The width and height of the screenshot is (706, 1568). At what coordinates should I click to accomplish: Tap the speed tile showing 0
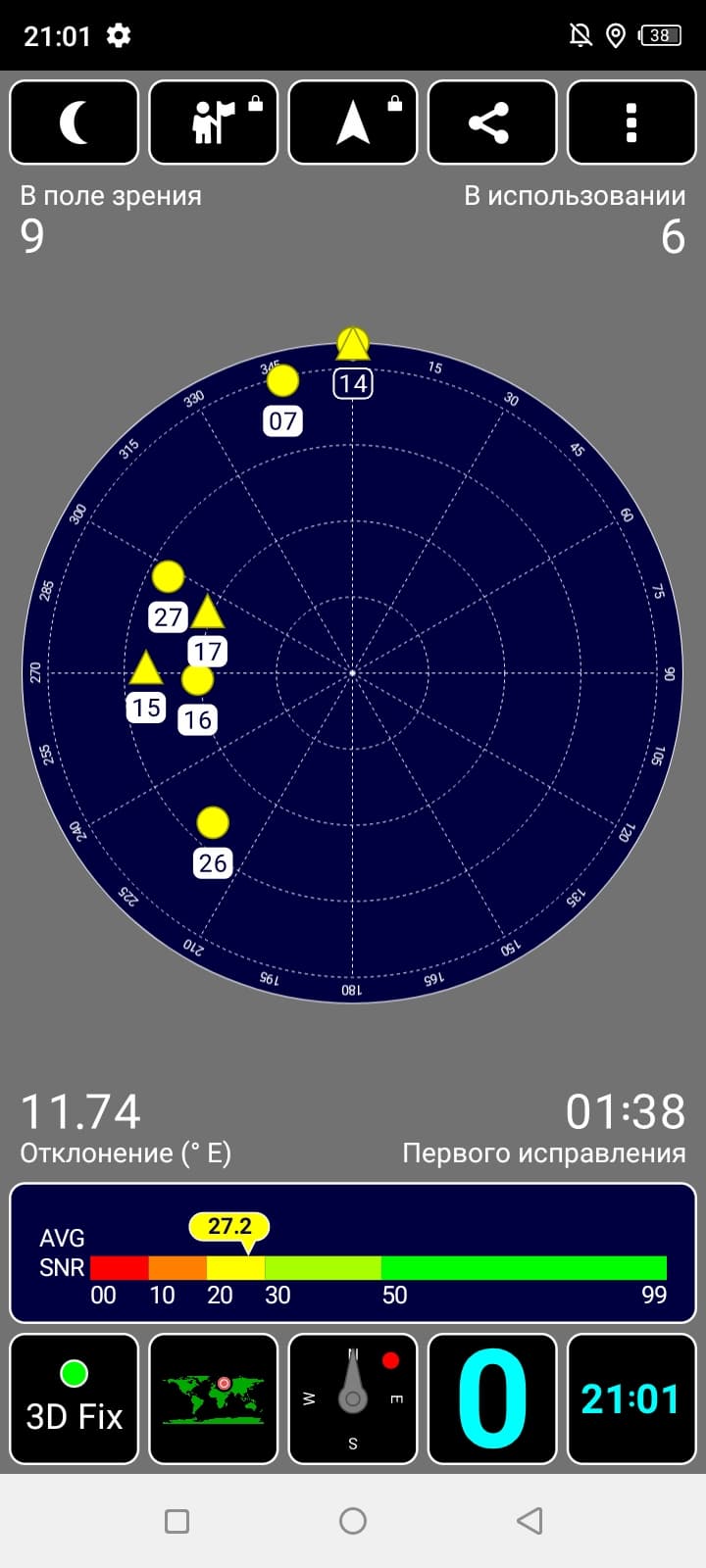[x=492, y=1398]
